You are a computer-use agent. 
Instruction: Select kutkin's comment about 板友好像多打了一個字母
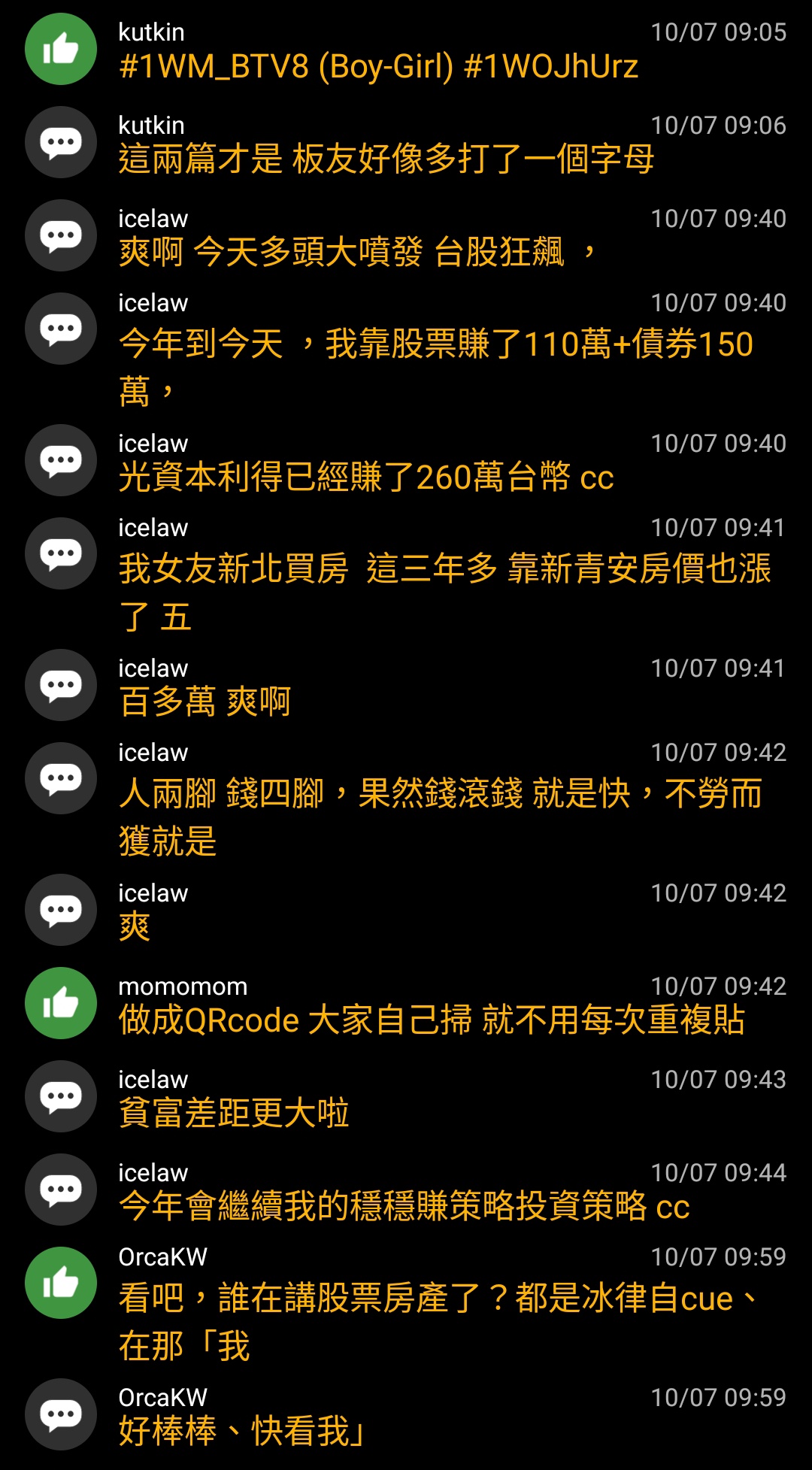406,143
